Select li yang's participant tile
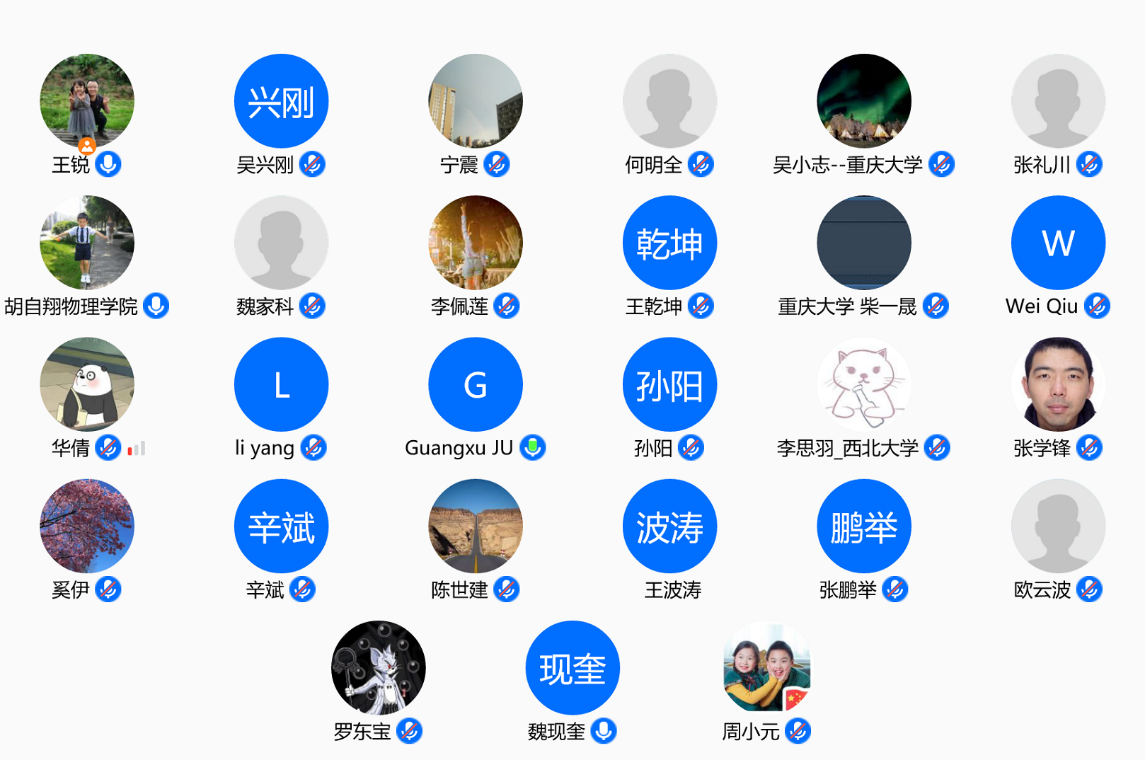 pos(281,385)
